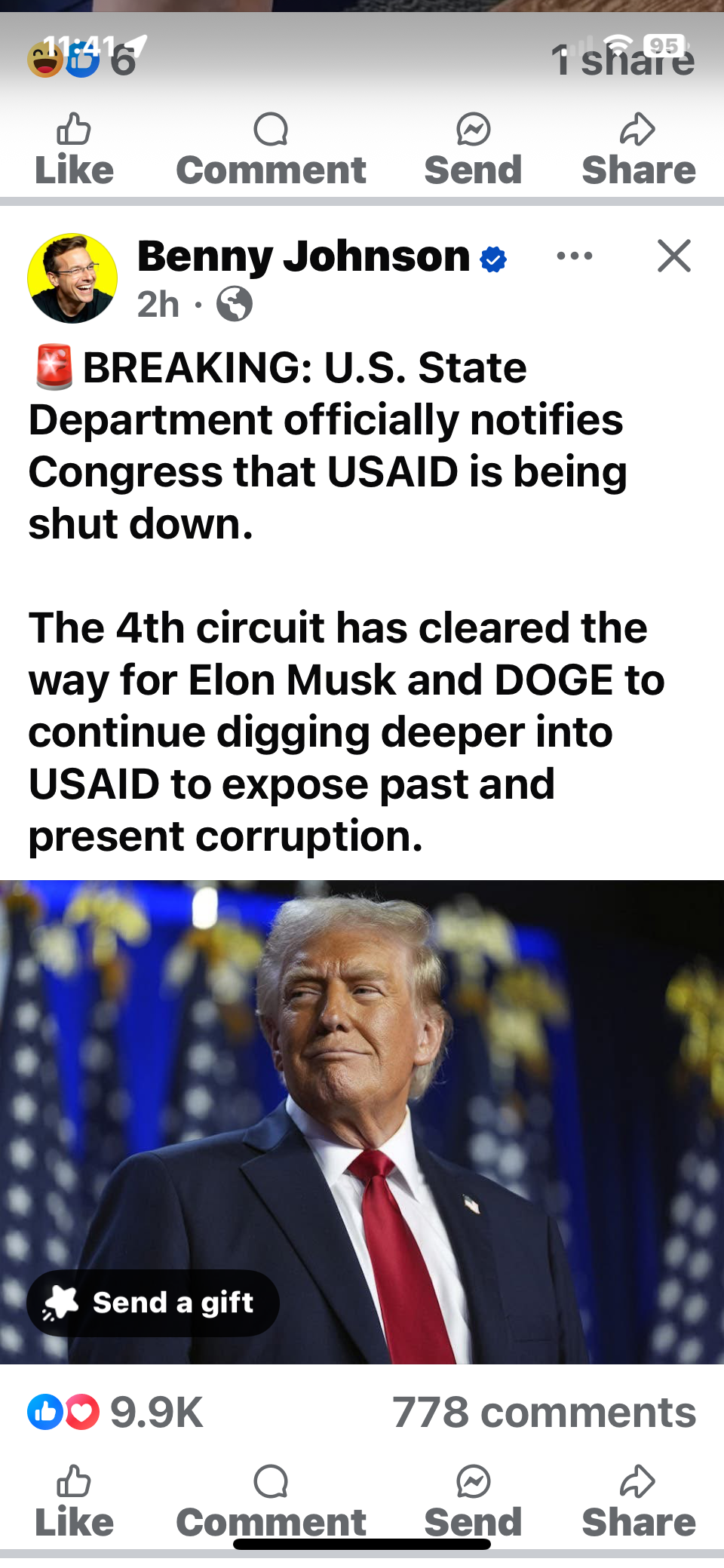
Task: View the 1 share on the previous post
Action: pyautogui.click(x=622, y=60)
